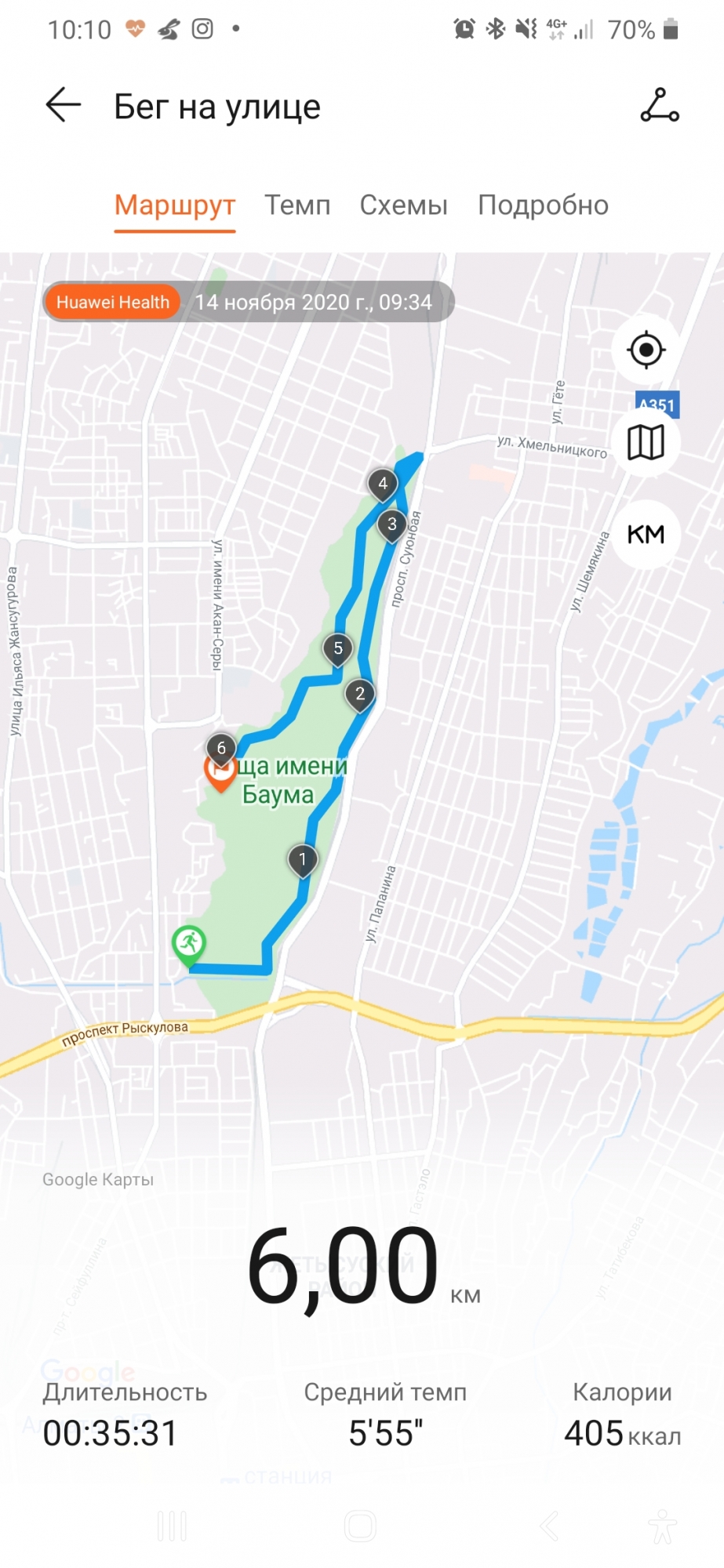The image size is (724, 1568).
Task: Change the map type with the map icon
Action: click(x=646, y=444)
